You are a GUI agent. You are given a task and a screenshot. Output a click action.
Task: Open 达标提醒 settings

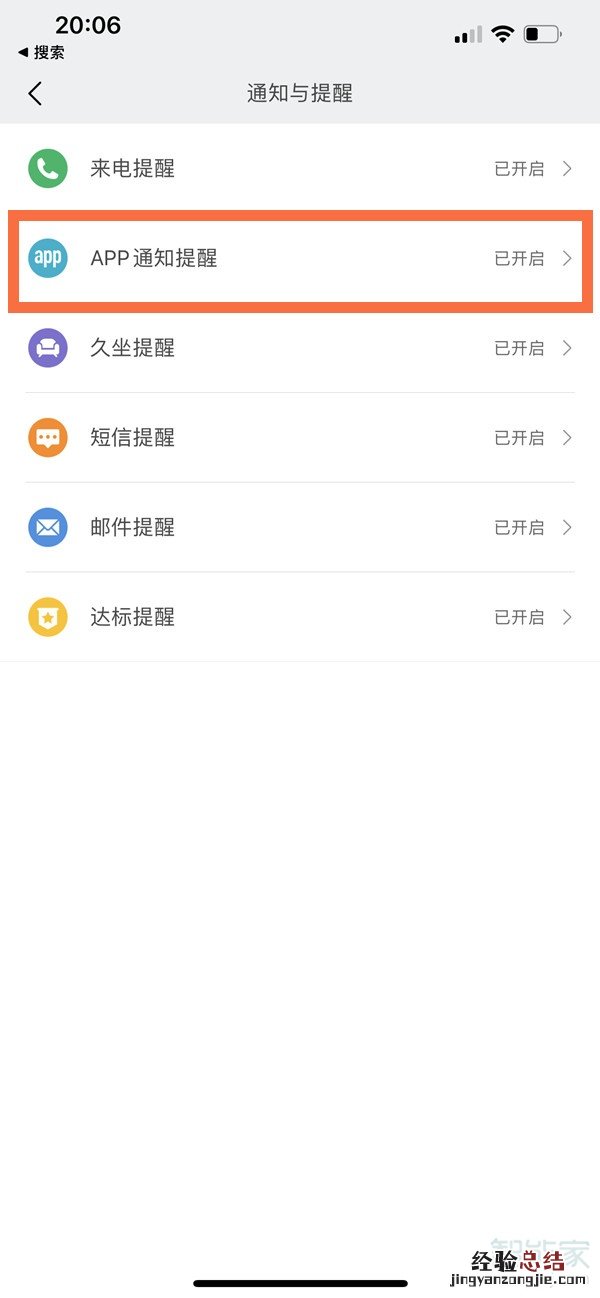[x=300, y=617]
